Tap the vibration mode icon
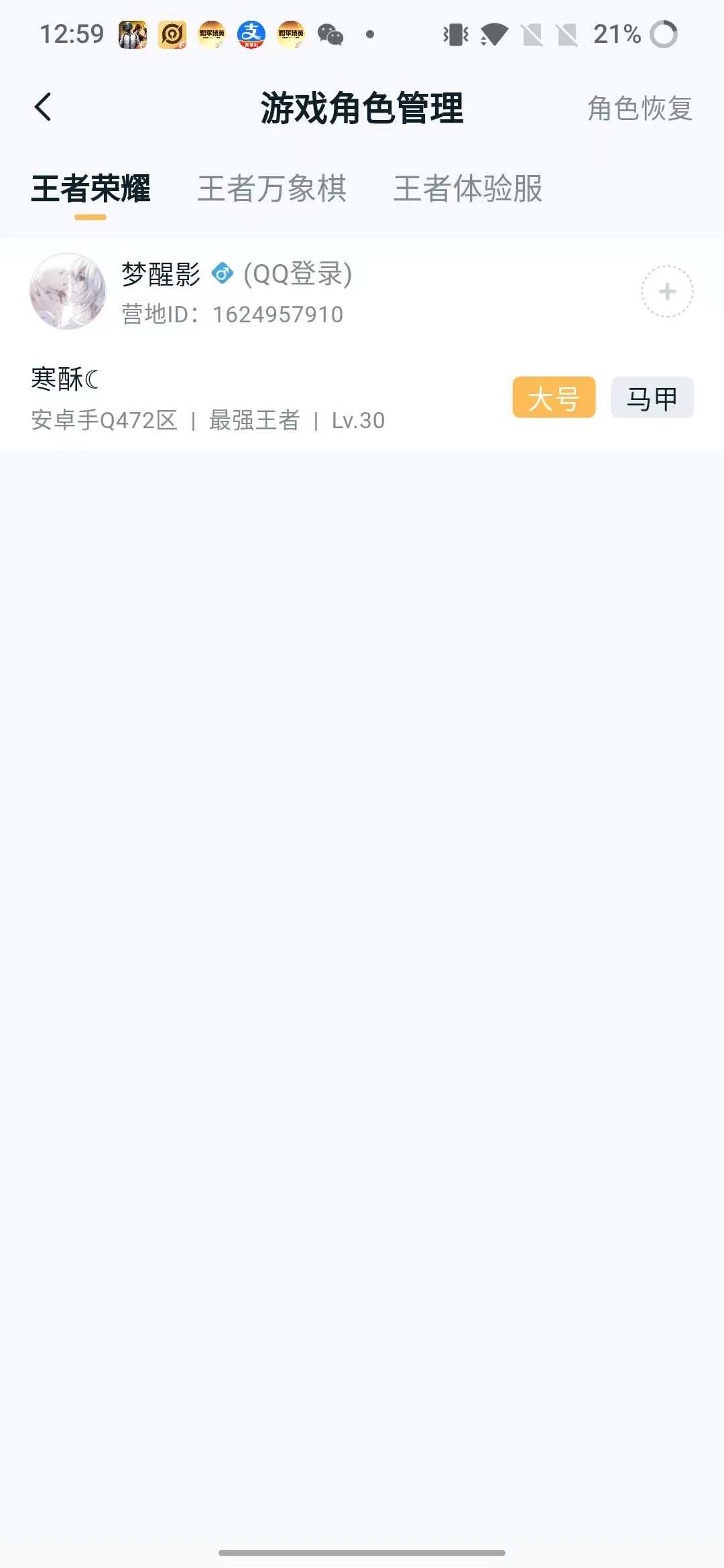This screenshot has width=724, height=1568. pyautogui.click(x=457, y=35)
